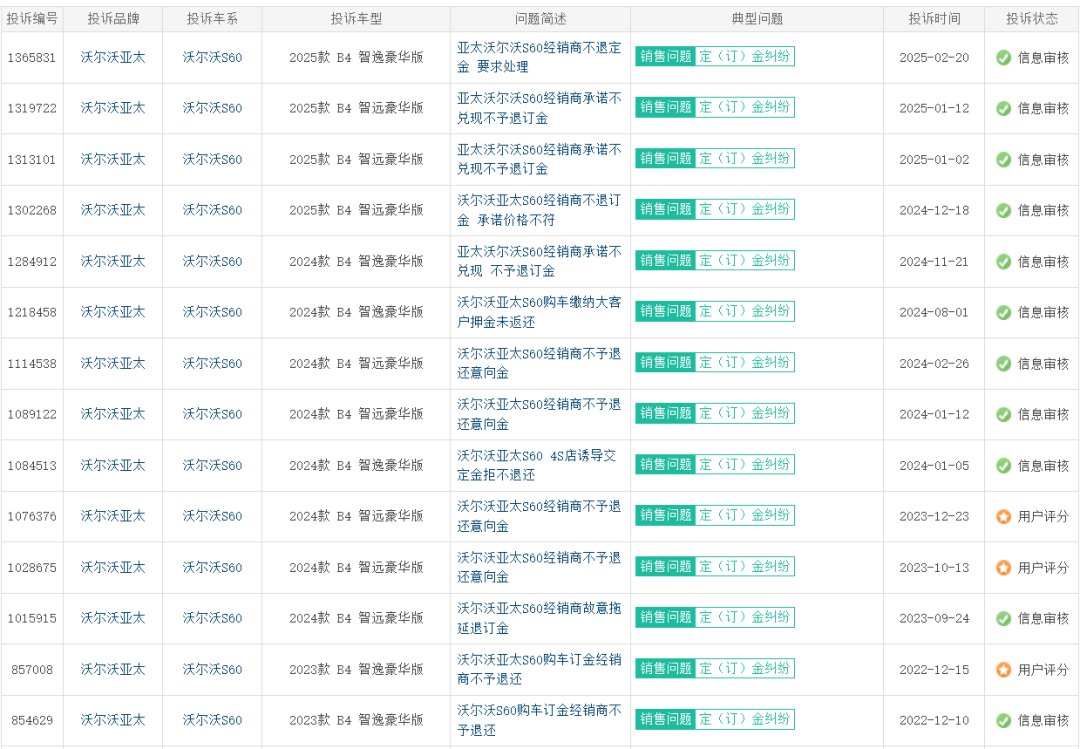Open the problem description of complaint 857008
The image size is (1080, 749).
point(539,669)
